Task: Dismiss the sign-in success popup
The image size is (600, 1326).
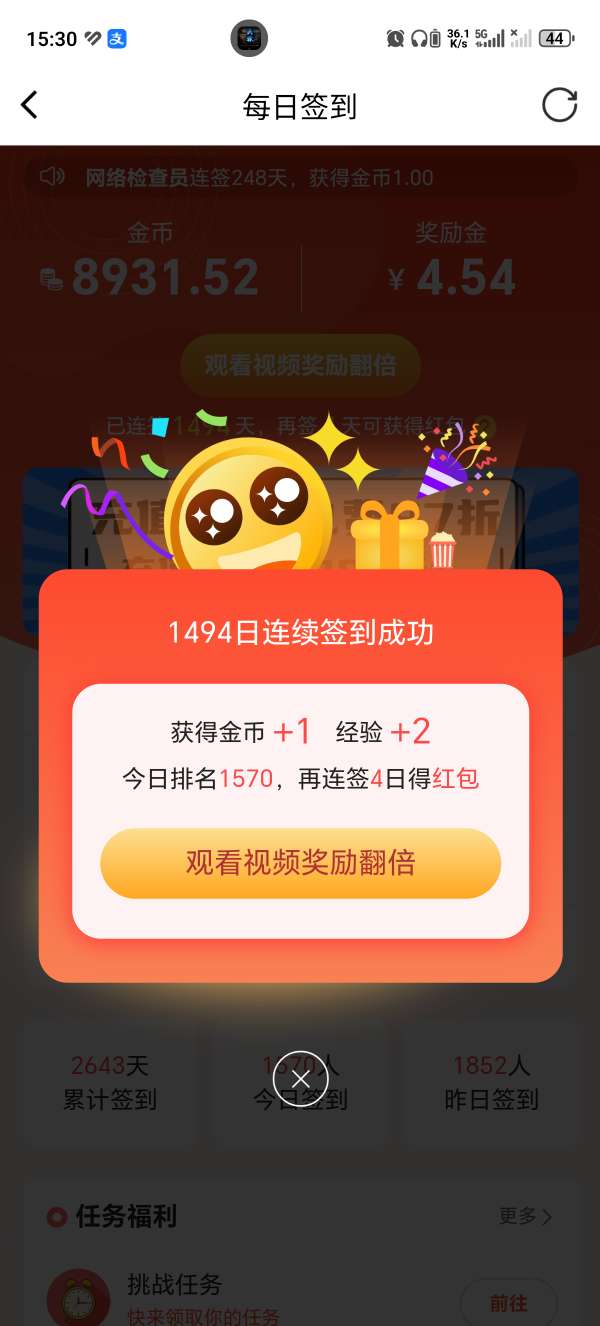Action: click(x=300, y=1078)
